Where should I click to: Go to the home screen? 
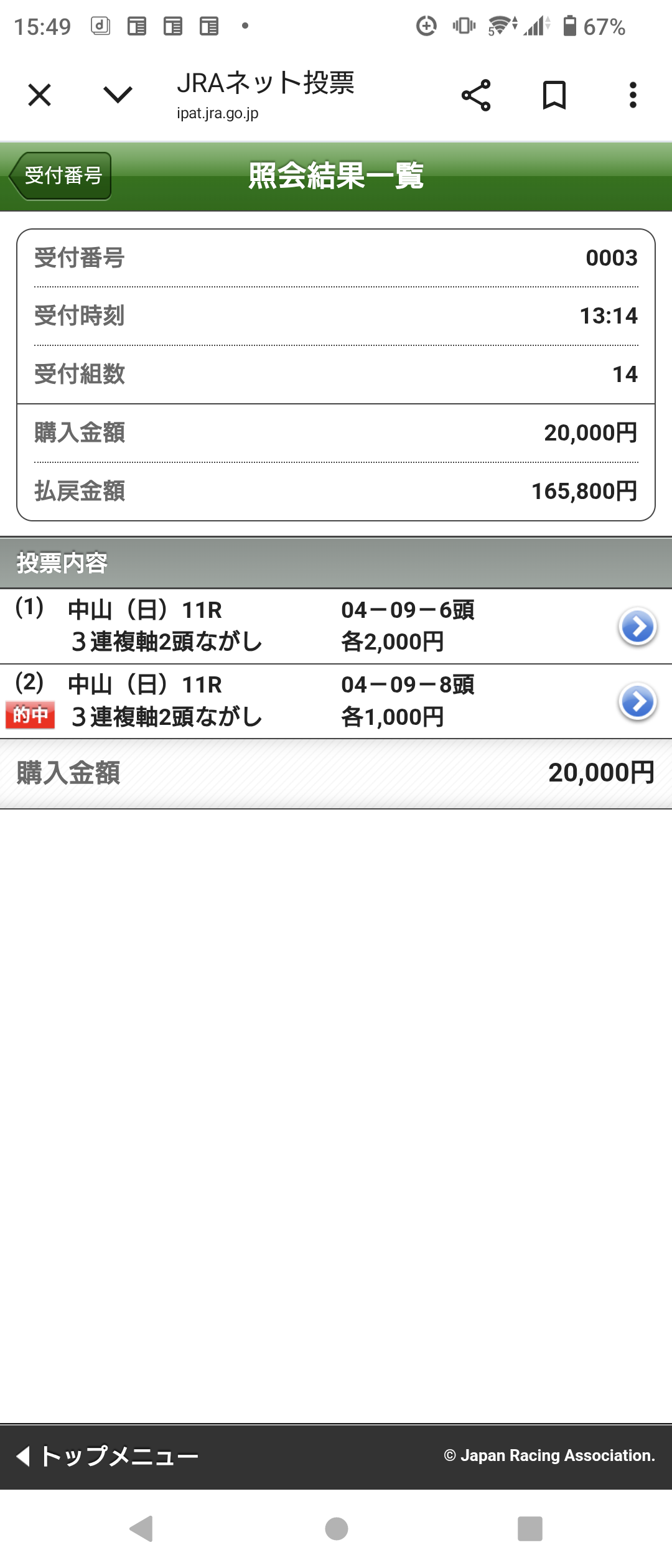(x=336, y=1528)
